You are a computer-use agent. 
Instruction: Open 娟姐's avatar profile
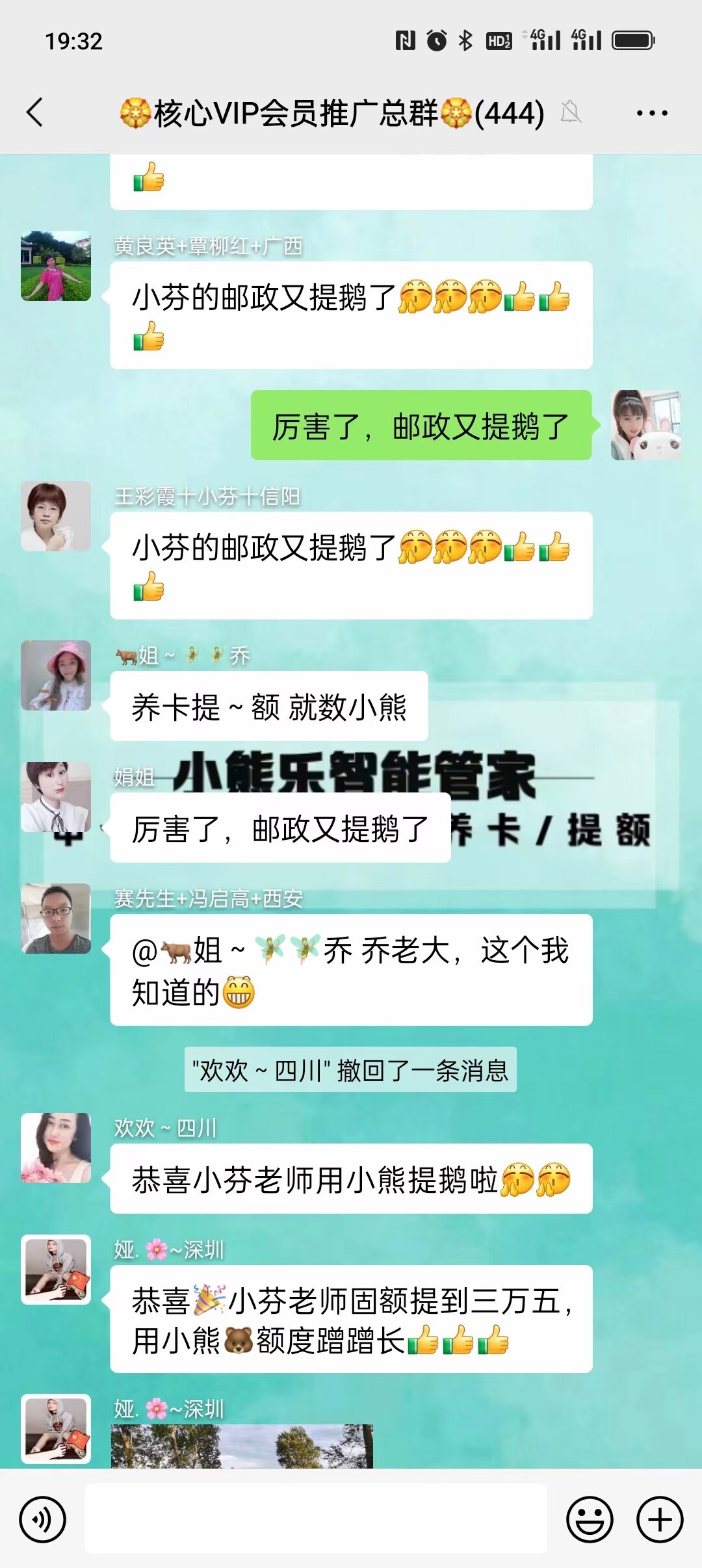click(x=56, y=797)
